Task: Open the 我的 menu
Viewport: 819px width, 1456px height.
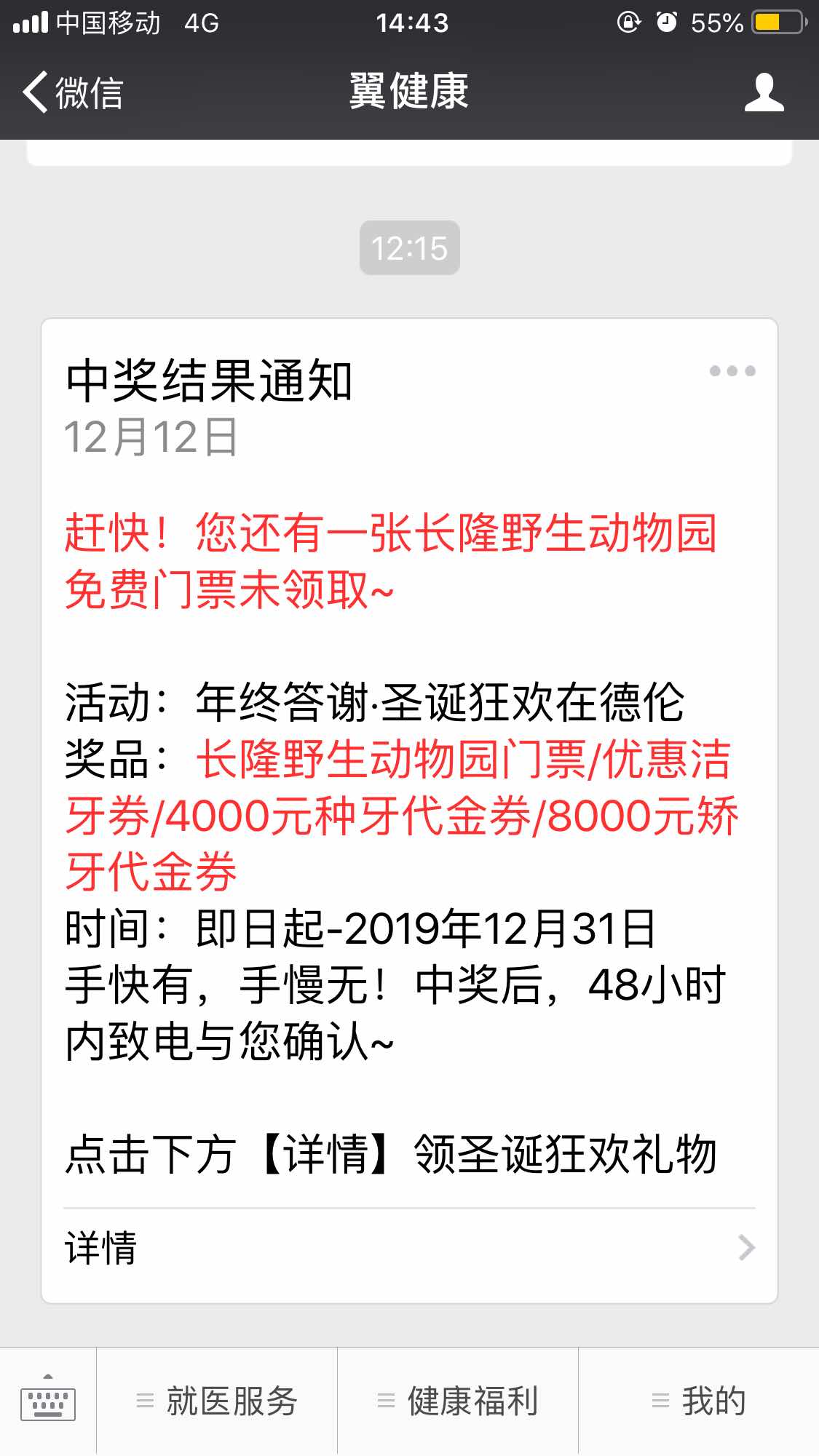Action: (x=699, y=1401)
